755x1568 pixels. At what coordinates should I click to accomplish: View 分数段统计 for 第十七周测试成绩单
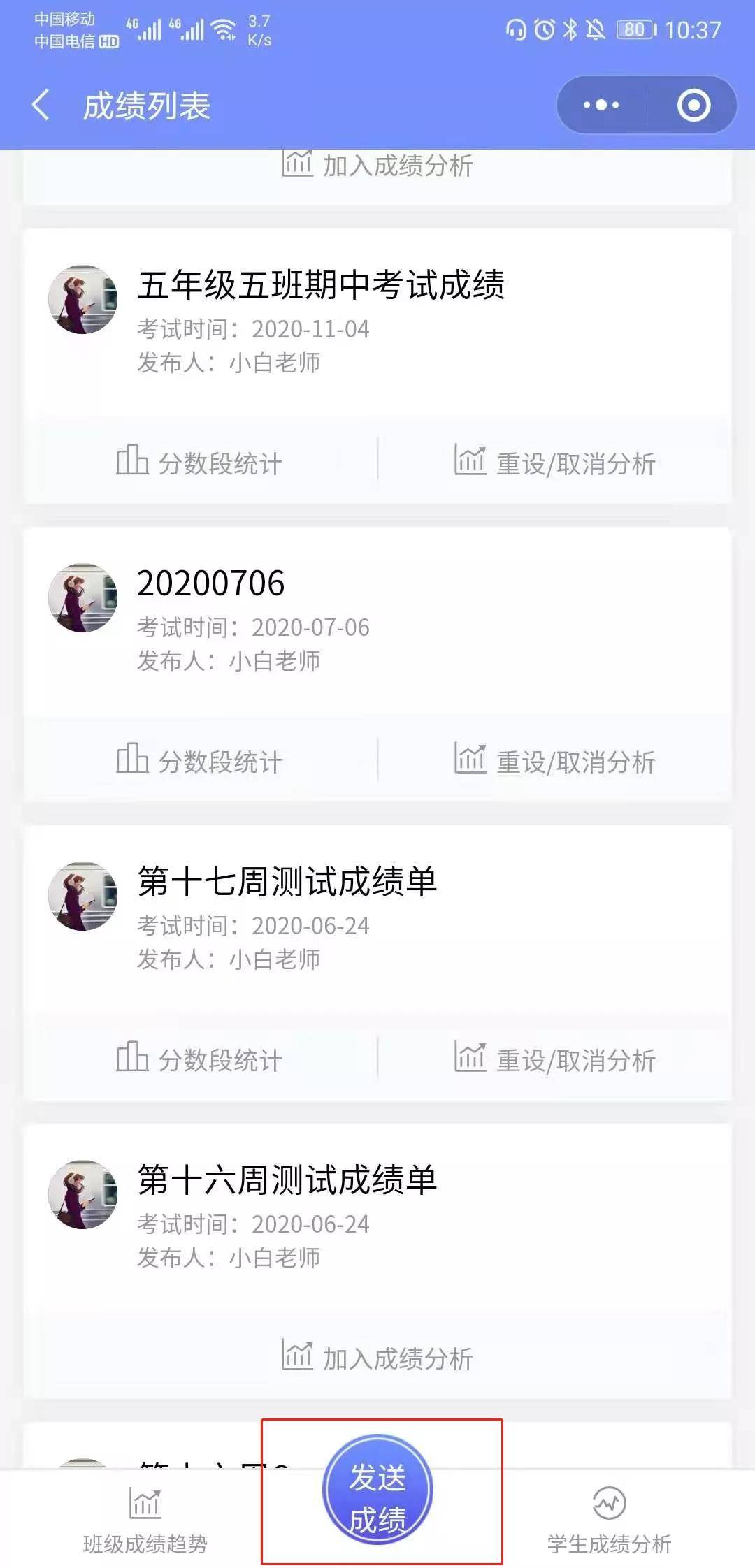[x=200, y=1059]
